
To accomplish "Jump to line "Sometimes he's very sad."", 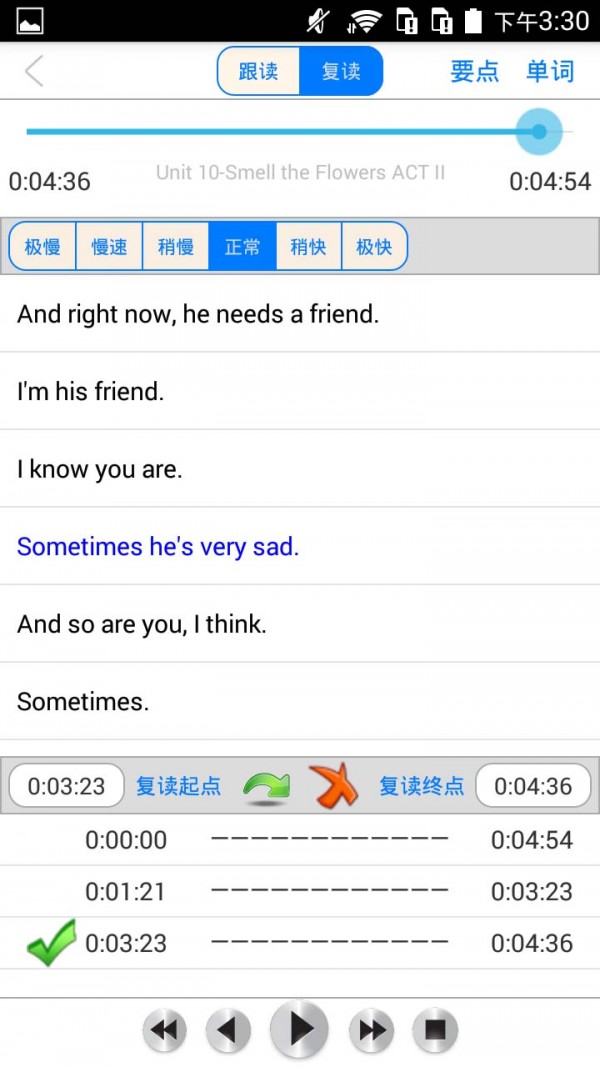I will click(158, 547).
